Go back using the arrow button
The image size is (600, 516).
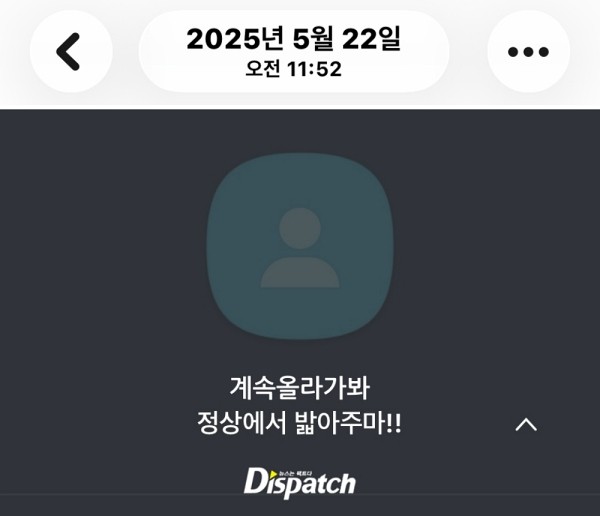tap(70, 51)
